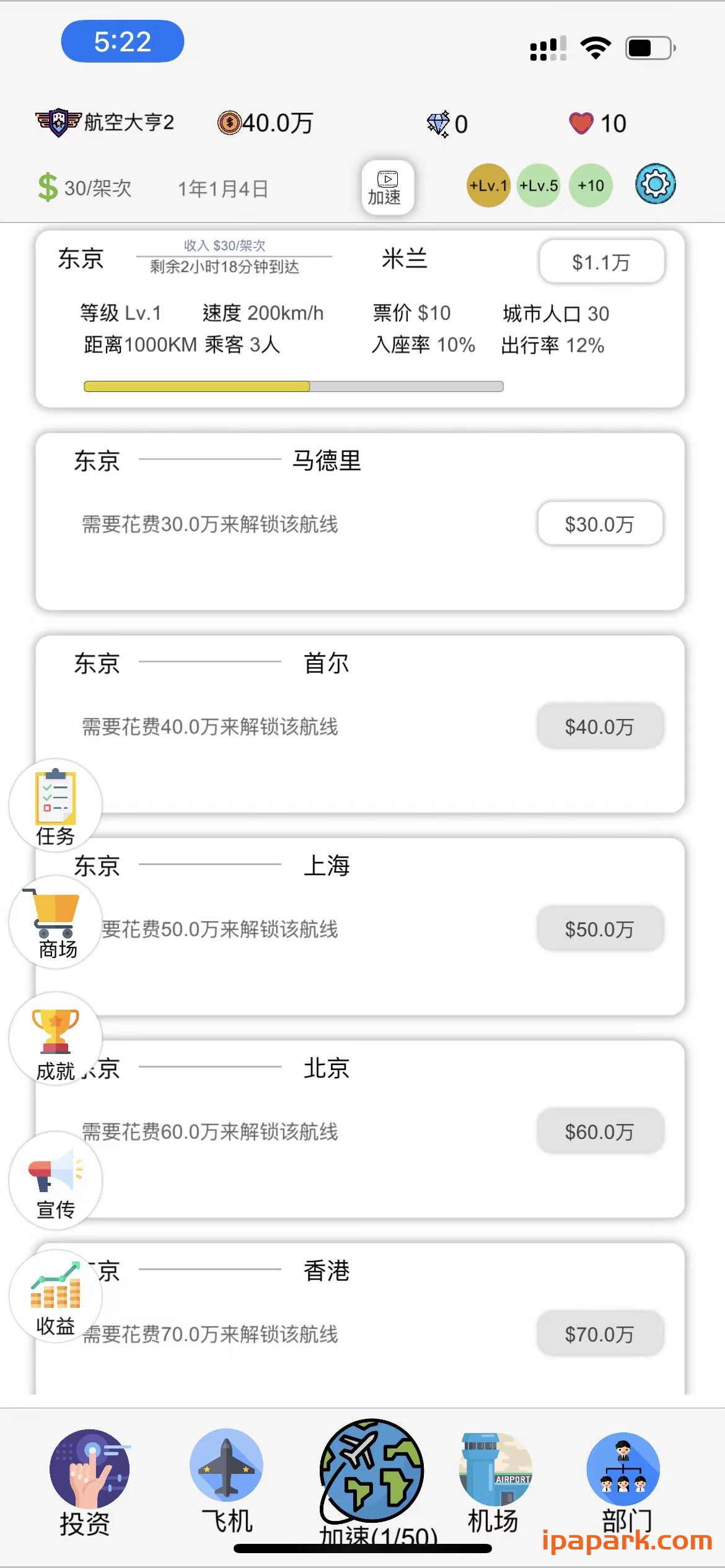The width and height of the screenshot is (725, 1568).
Task: Open the settings gear
Action: [x=655, y=185]
